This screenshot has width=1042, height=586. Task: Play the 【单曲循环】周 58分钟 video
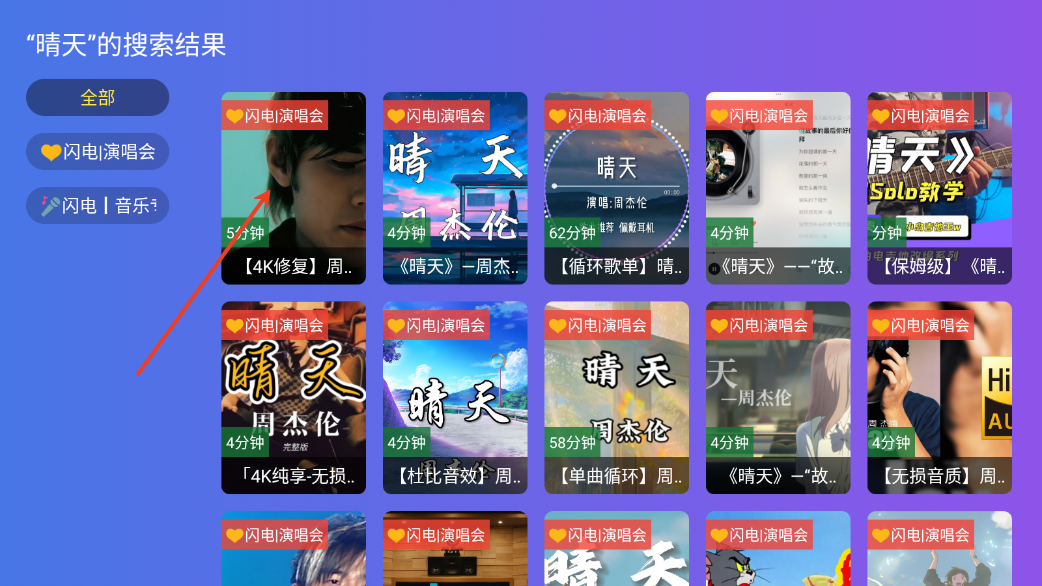616,398
